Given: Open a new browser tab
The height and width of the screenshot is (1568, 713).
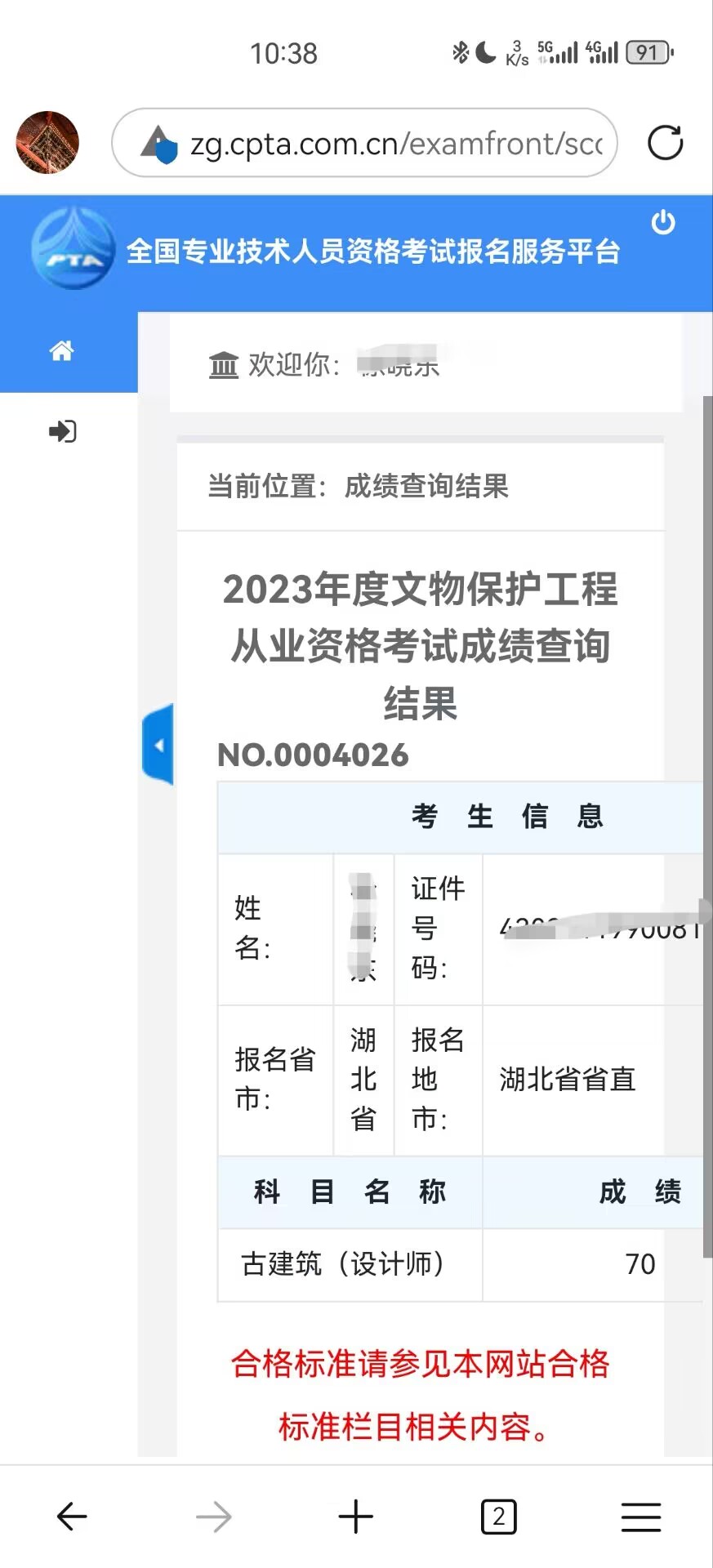Looking at the screenshot, I should point(356,1517).
